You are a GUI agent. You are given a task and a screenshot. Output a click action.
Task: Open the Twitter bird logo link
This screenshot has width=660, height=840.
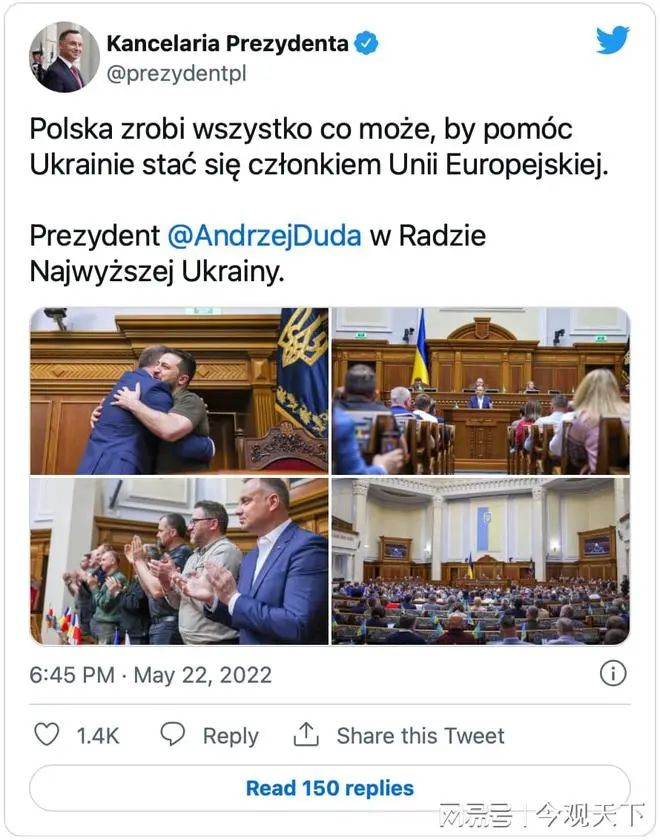click(x=613, y=41)
